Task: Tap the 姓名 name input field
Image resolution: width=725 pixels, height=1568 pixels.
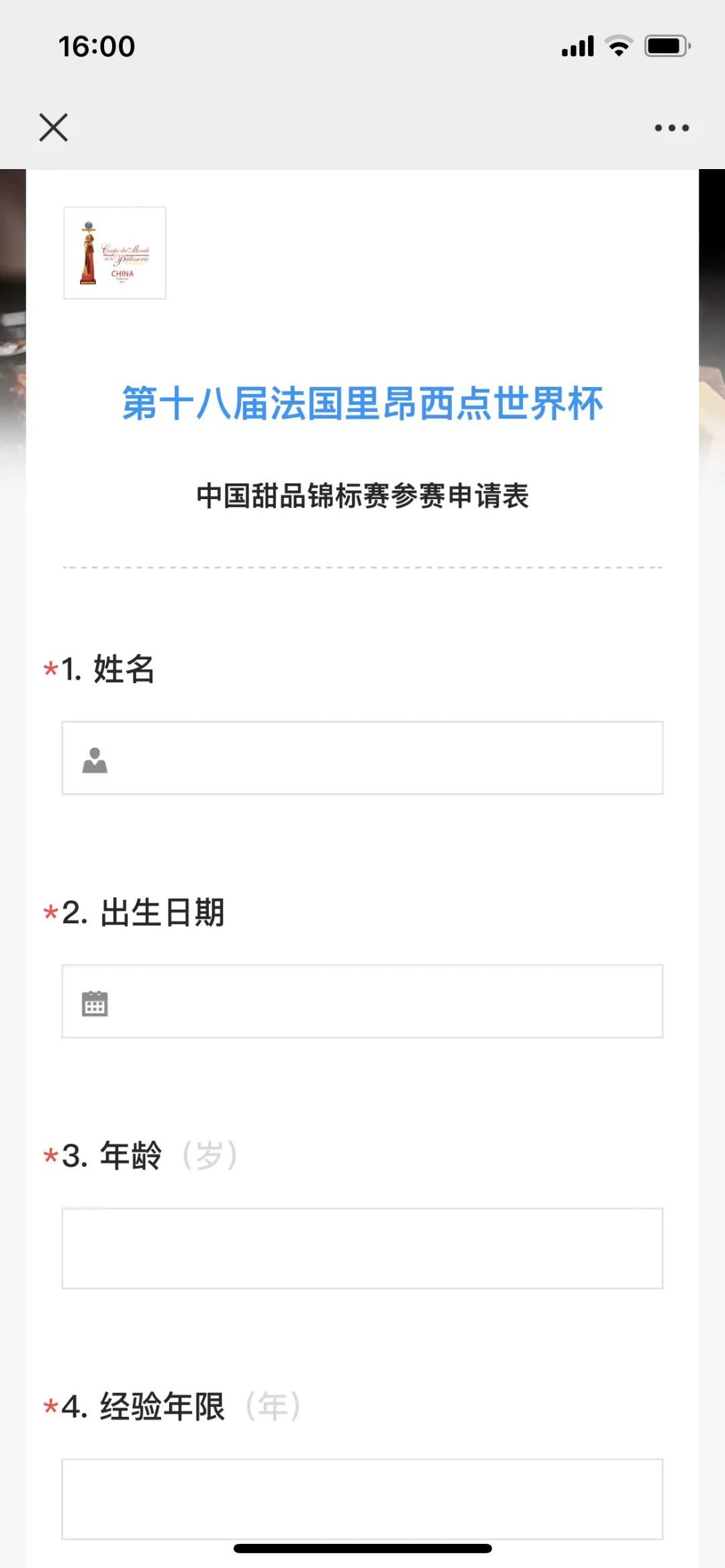Action: tap(362, 758)
